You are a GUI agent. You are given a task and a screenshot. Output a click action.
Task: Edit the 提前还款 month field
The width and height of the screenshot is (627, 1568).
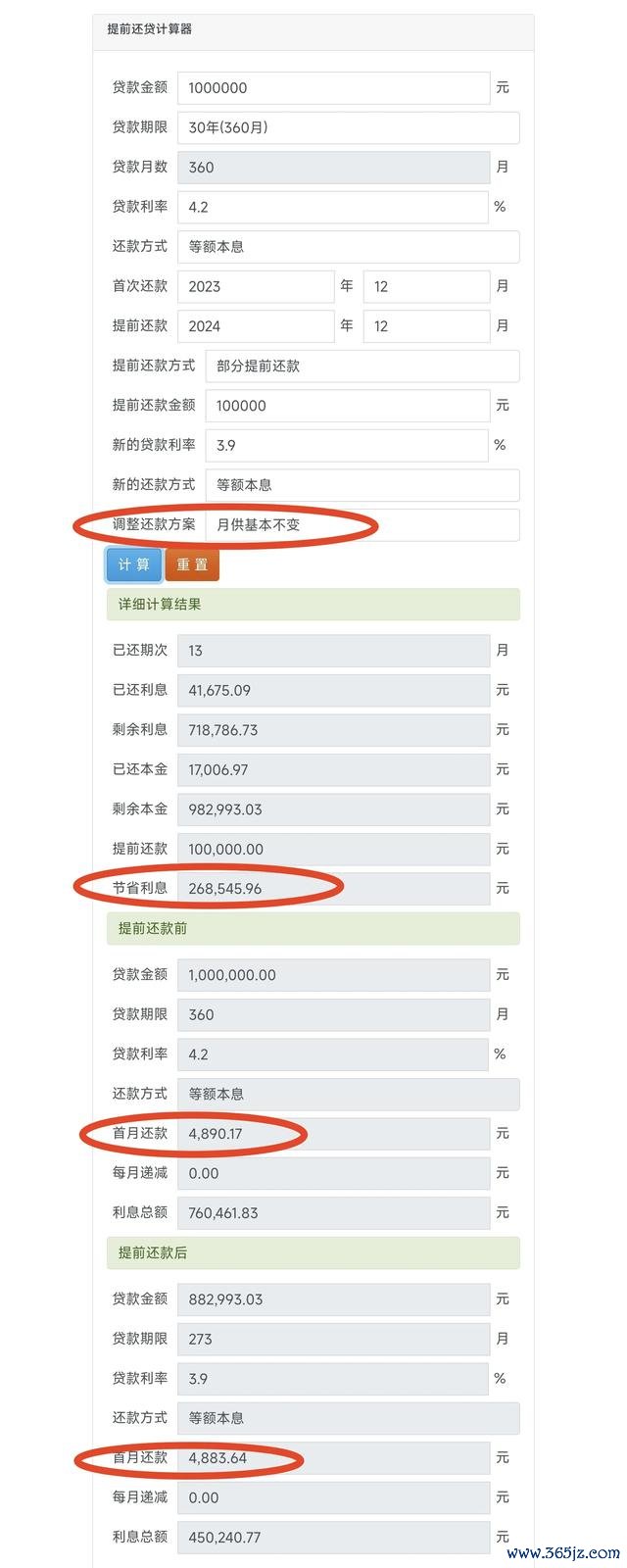(426, 326)
